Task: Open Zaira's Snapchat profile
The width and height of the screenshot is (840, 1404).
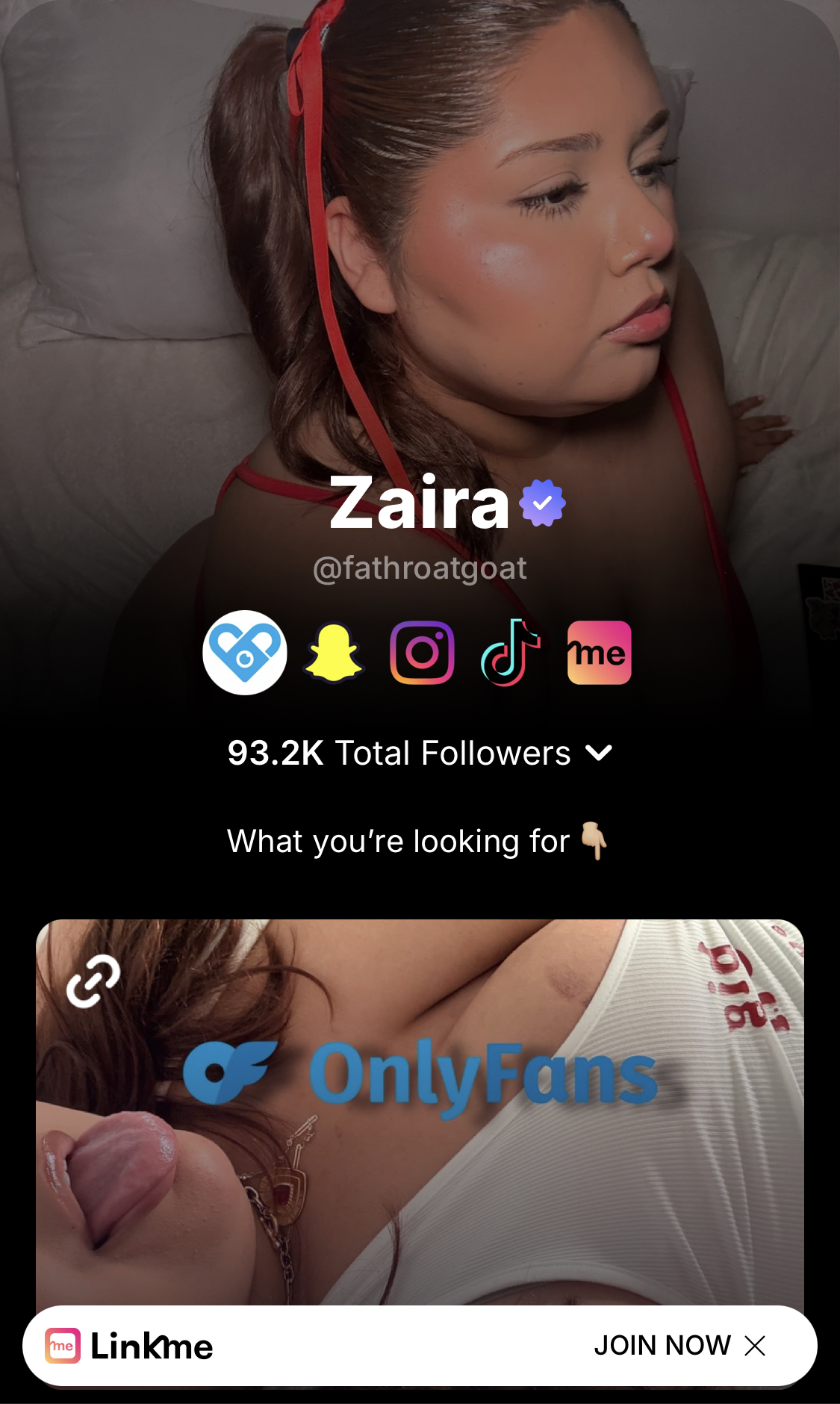Action: (334, 653)
